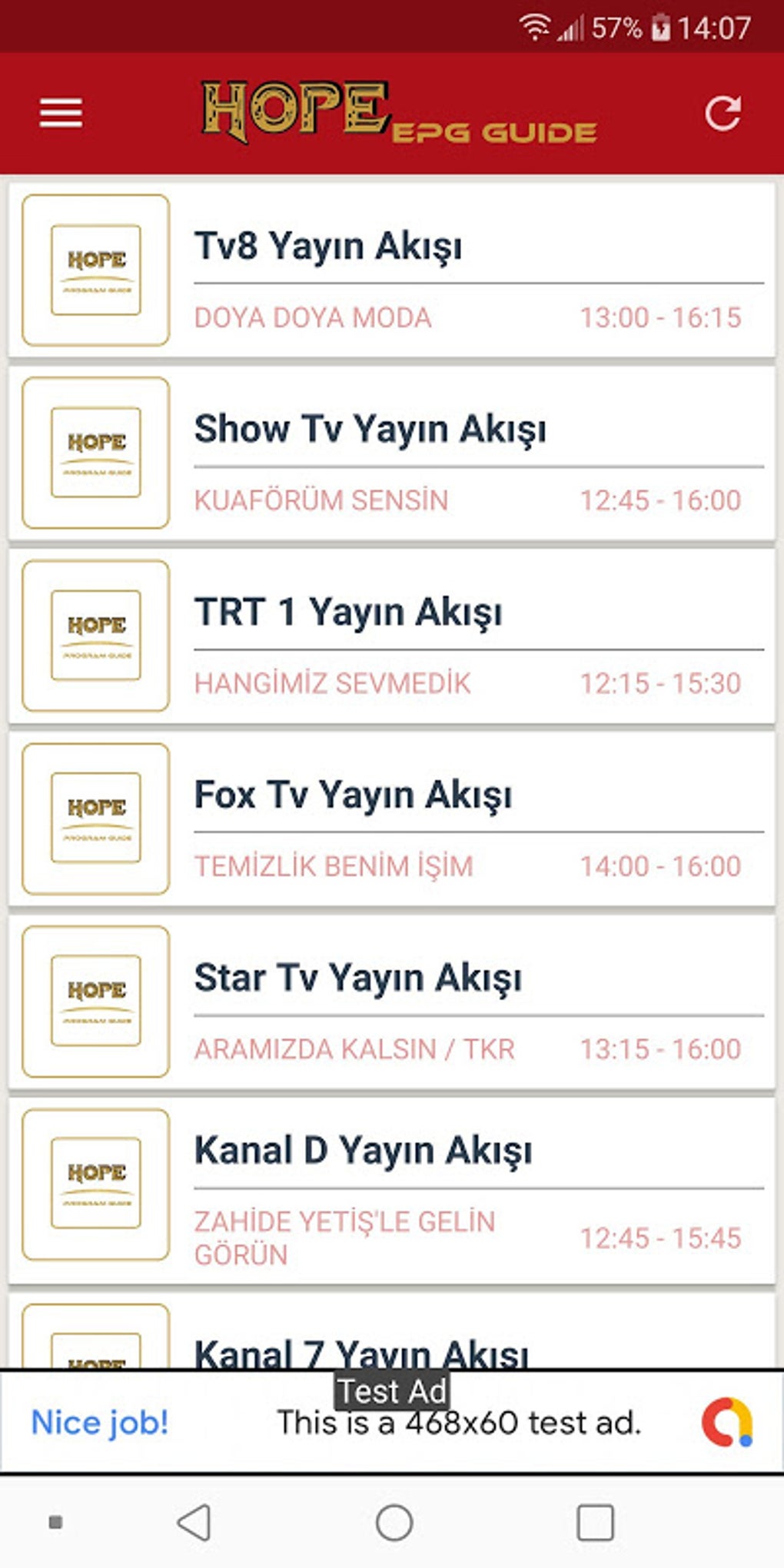Viewport: 784px width, 1568px height.
Task: Open recent apps from navigation bar
Action: [x=595, y=1522]
